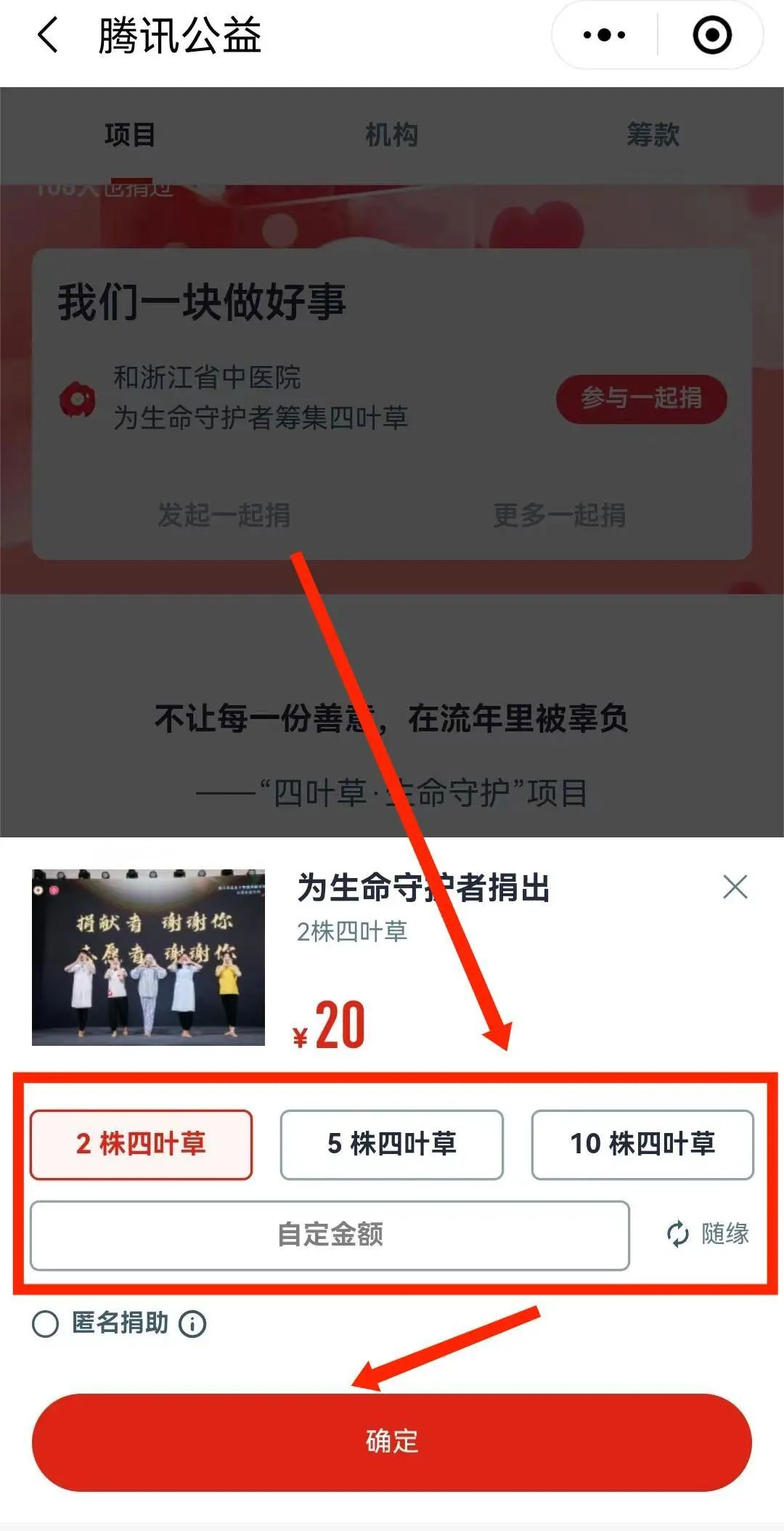
Task: Go back from 腾讯公益 page
Action: (x=48, y=35)
